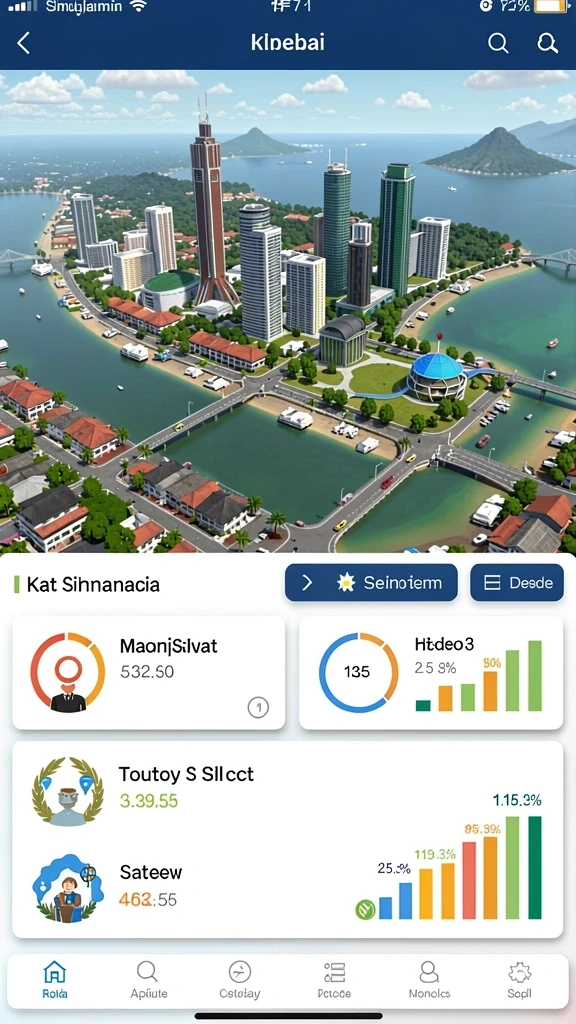Switch to the Pctcce tab
576x1024 pixels.
tap(334, 981)
